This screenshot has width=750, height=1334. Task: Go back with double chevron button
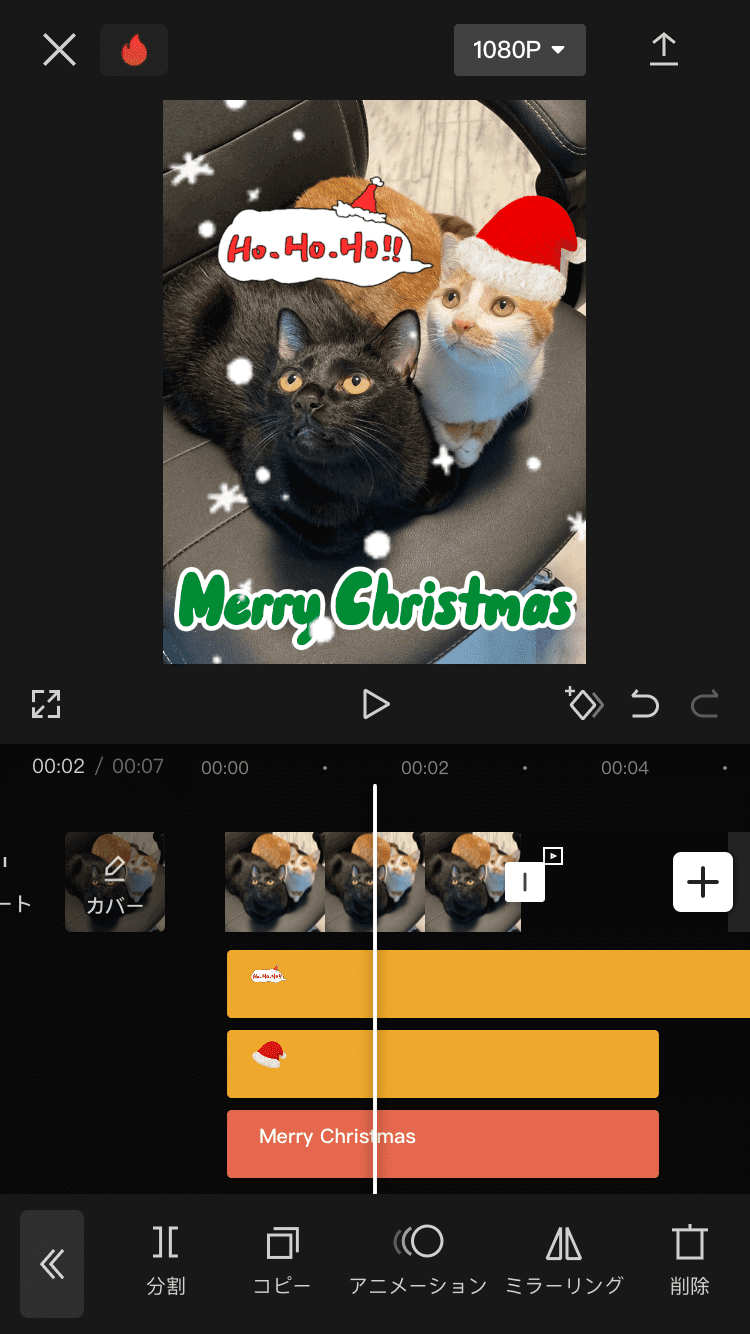[52, 1264]
